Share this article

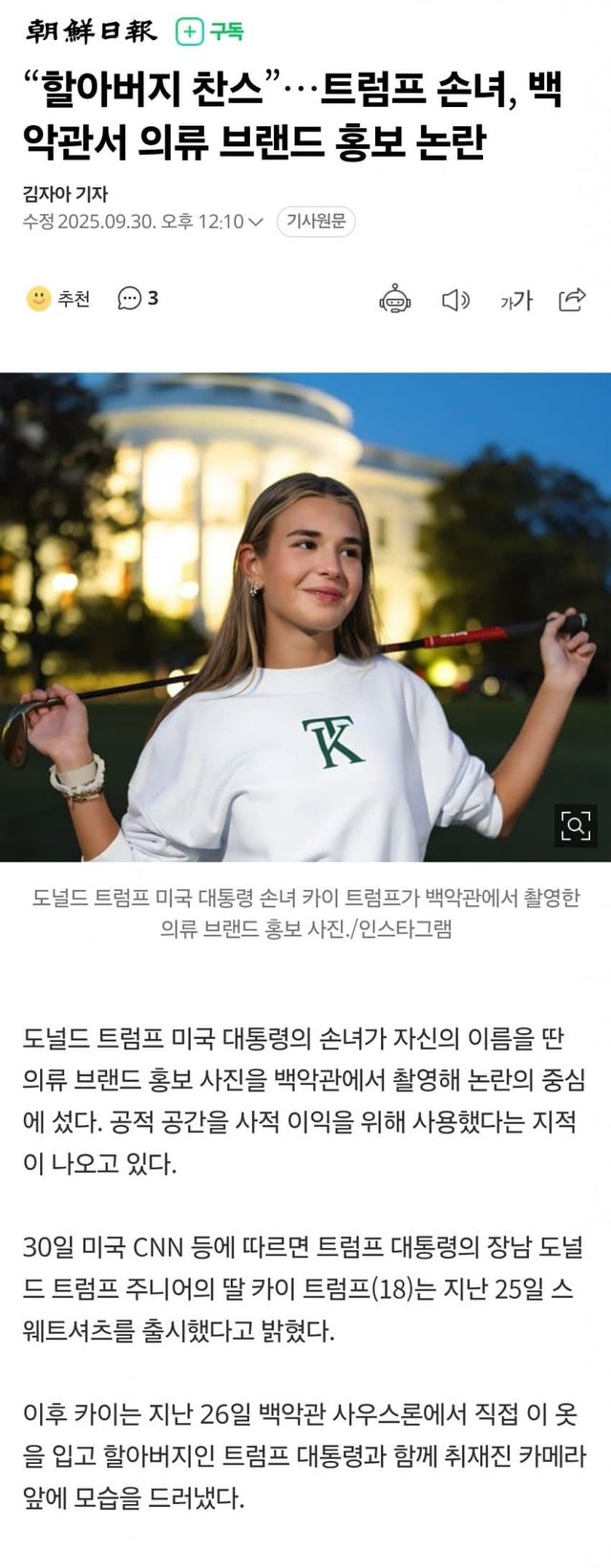572,300
